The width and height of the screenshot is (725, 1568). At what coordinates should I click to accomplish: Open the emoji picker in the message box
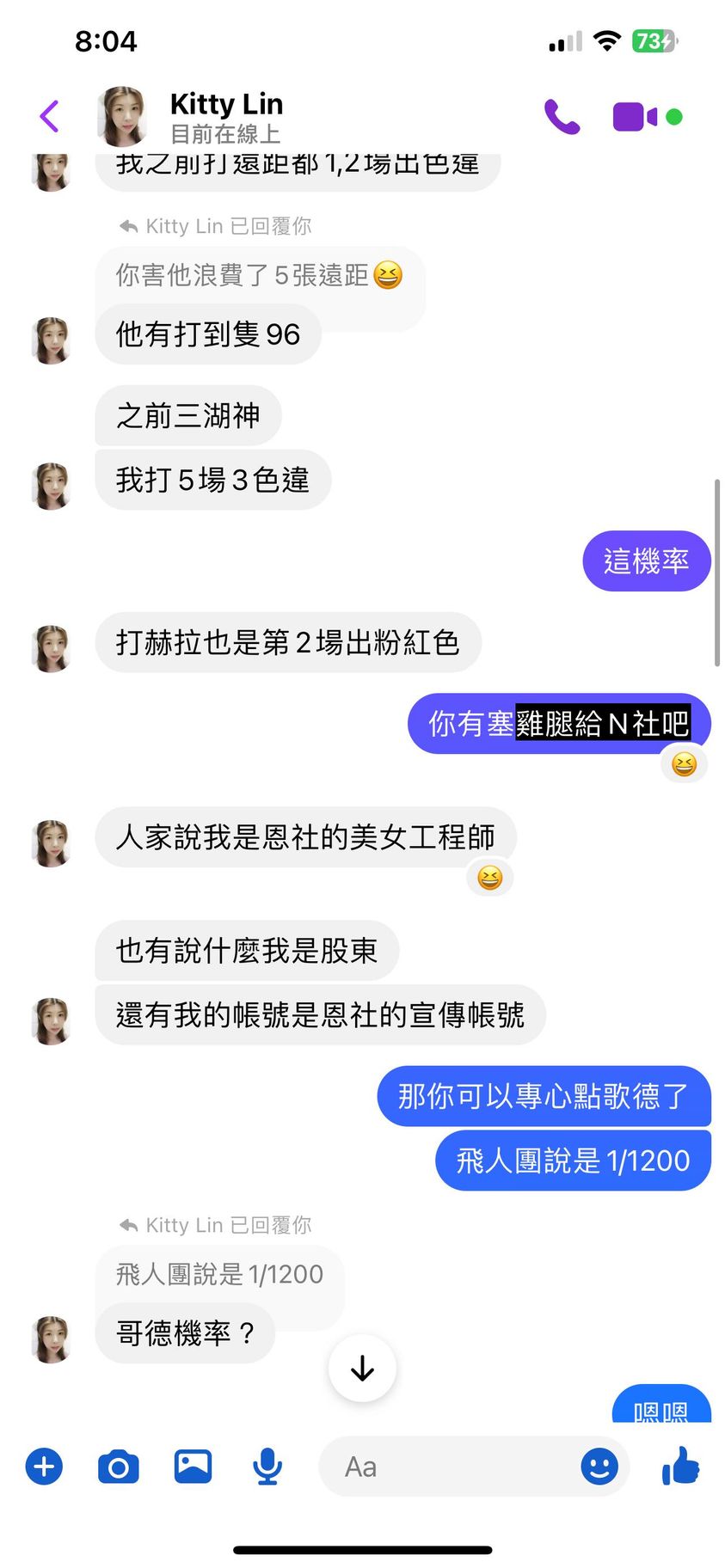coord(599,1467)
